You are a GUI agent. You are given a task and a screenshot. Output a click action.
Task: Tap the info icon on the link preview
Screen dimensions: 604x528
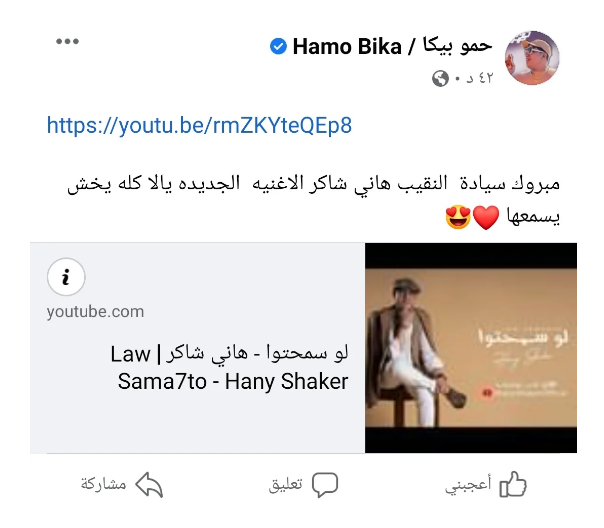66,278
